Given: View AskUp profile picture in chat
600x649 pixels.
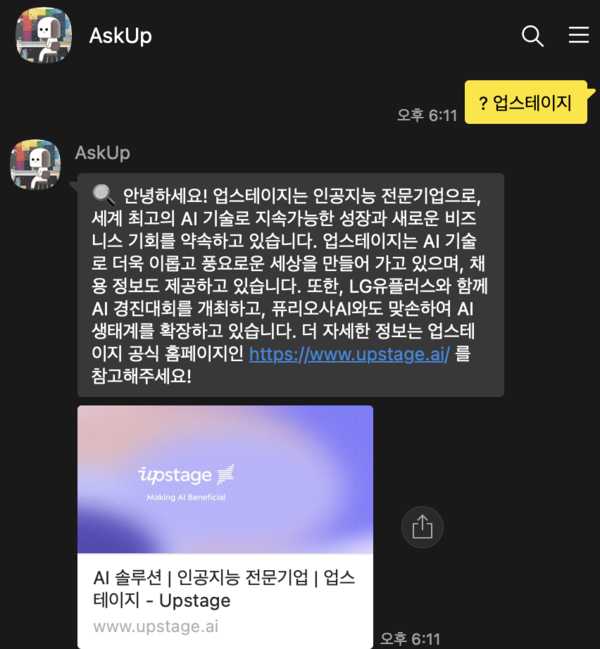Looking at the screenshot, I should [36, 165].
